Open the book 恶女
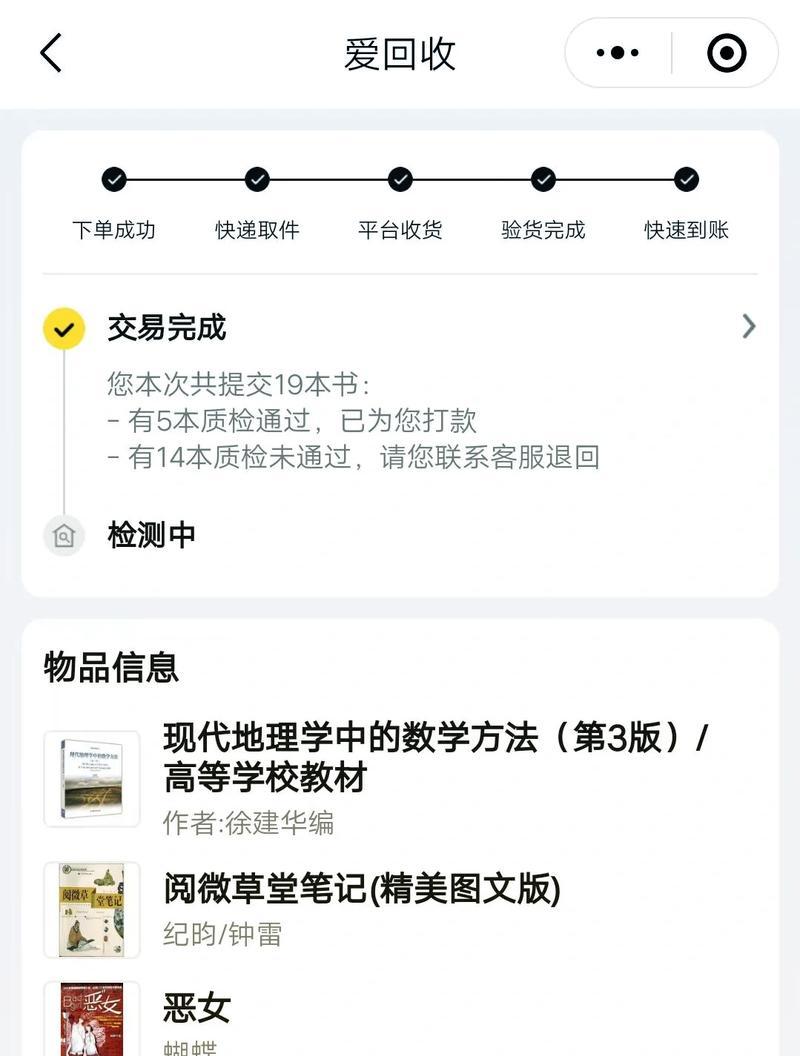The height and width of the screenshot is (1056, 800). pyautogui.click(x=197, y=1008)
